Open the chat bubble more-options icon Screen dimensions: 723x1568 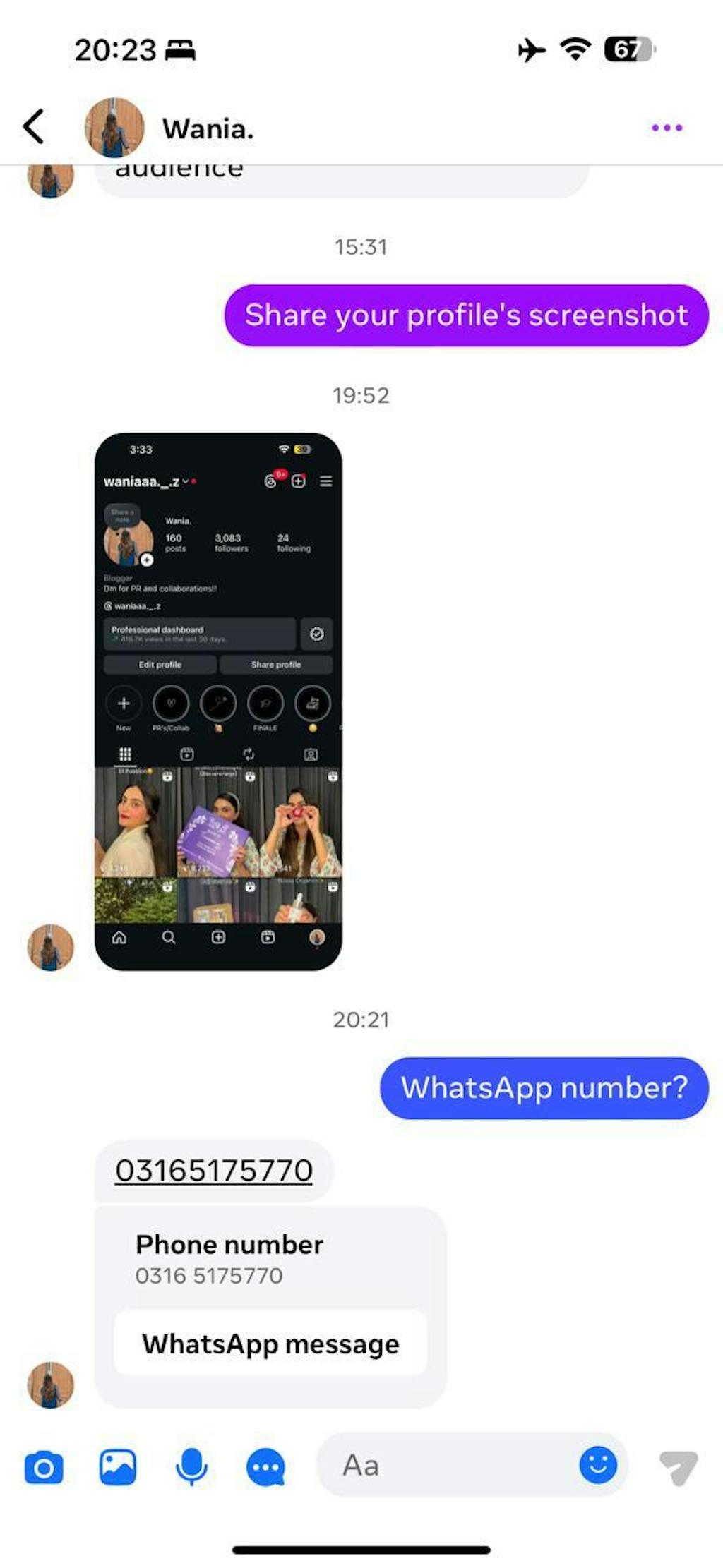point(265,1467)
